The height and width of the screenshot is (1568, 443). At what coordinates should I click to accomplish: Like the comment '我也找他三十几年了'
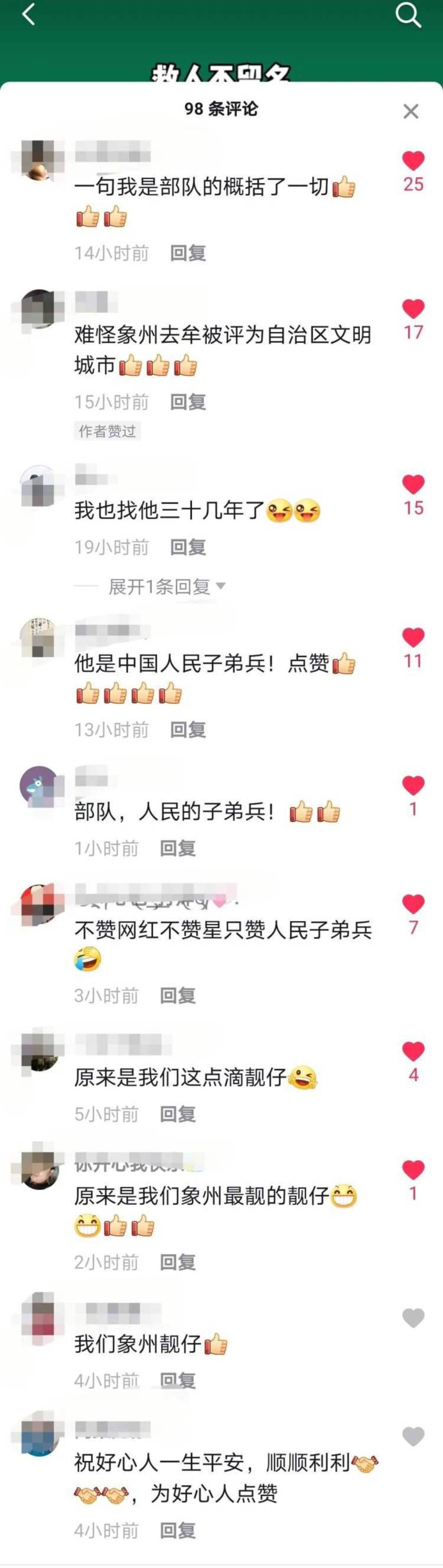[x=413, y=484]
